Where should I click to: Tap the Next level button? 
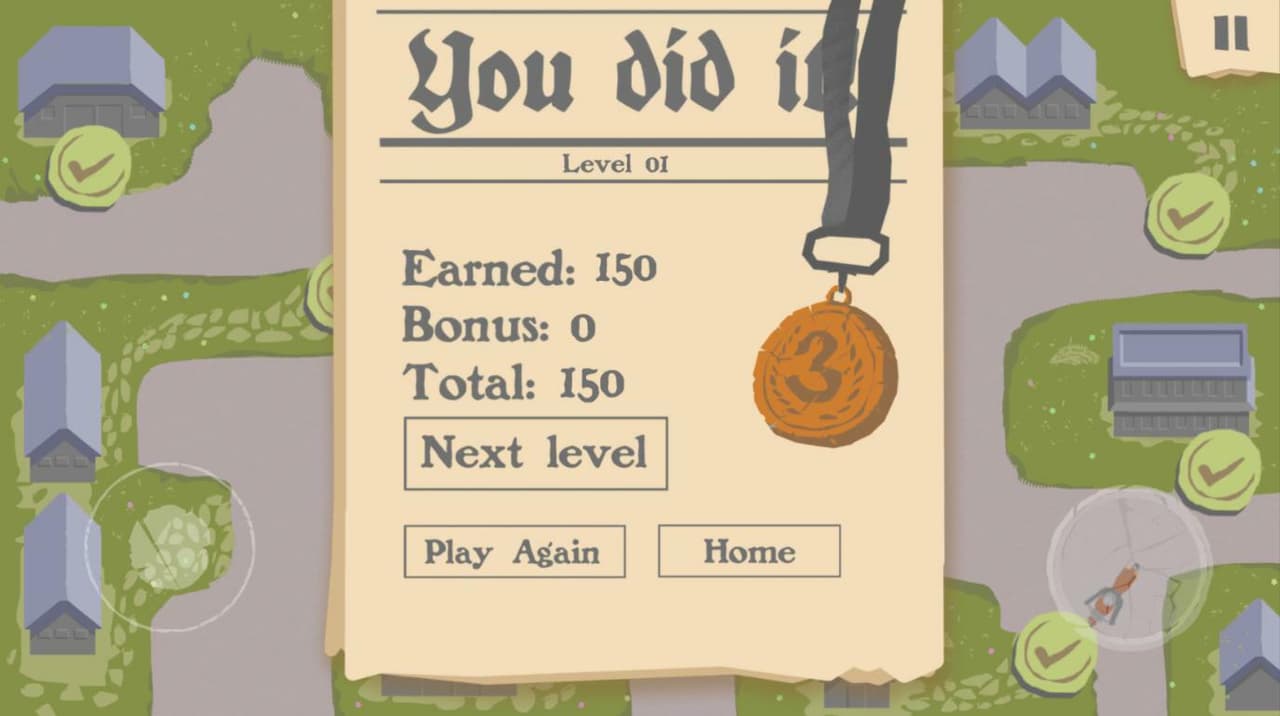coord(535,453)
